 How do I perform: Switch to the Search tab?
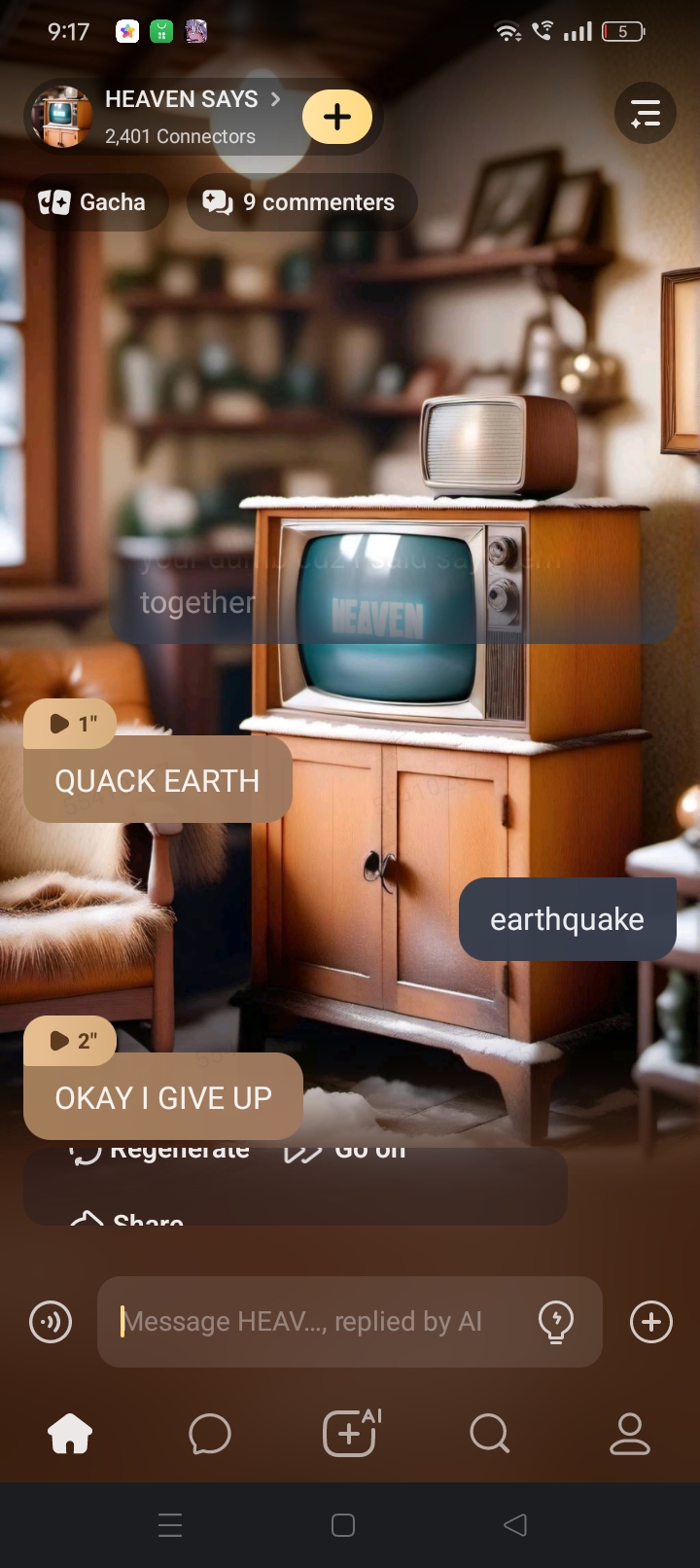coord(489,1434)
